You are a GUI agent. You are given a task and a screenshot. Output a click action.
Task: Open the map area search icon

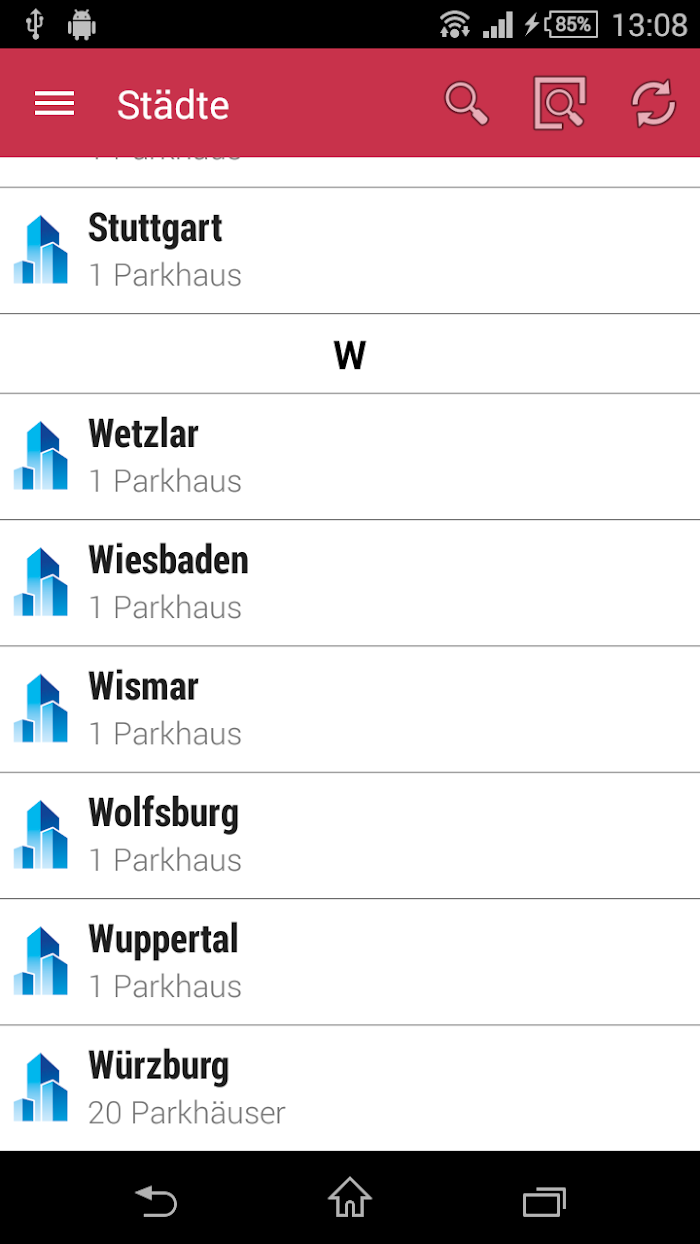[x=559, y=104]
